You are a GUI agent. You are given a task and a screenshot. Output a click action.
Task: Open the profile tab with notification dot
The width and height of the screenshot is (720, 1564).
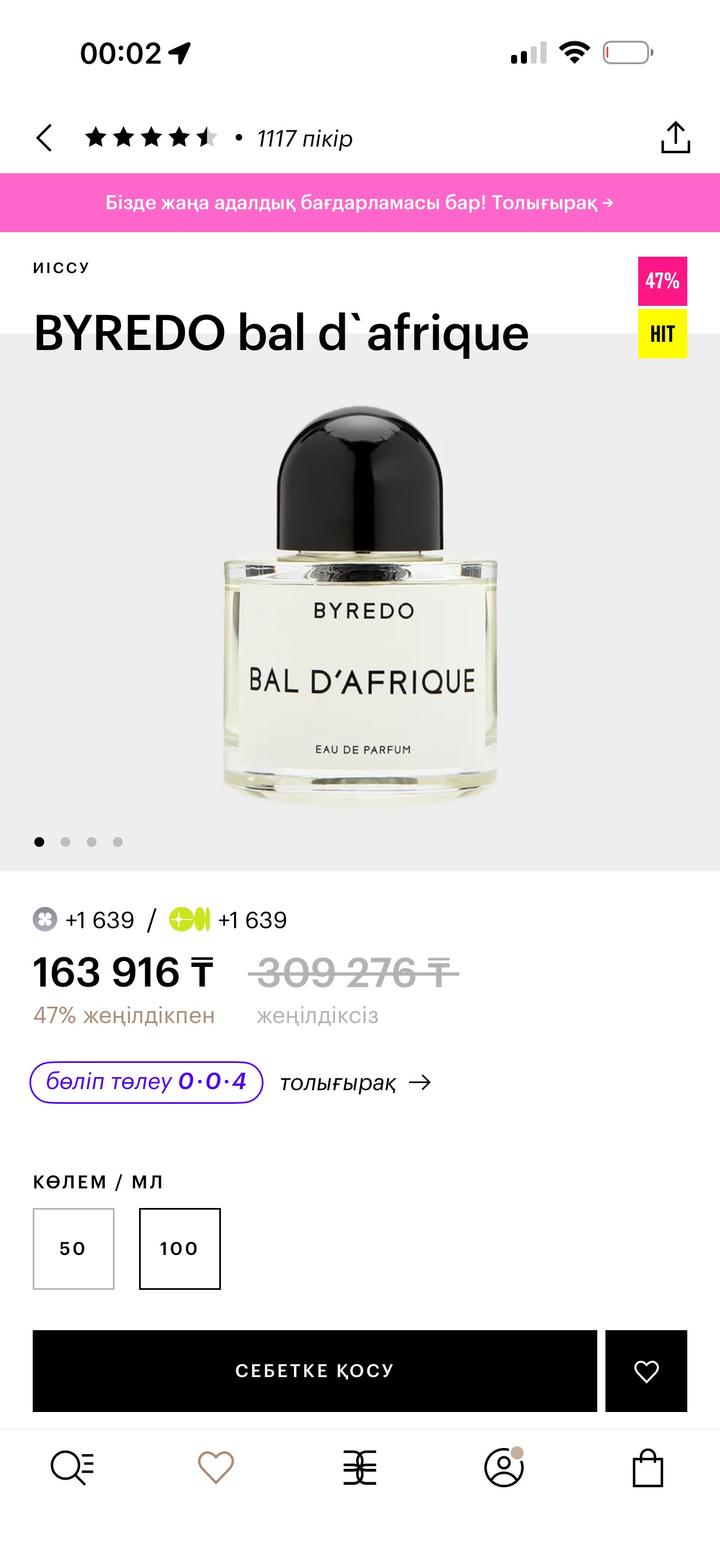(x=504, y=1469)
